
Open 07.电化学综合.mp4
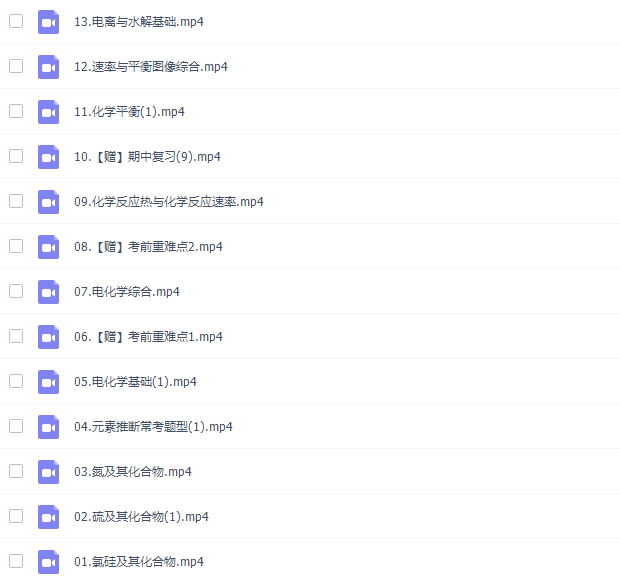pyautogui.click(x=126, y=291)
